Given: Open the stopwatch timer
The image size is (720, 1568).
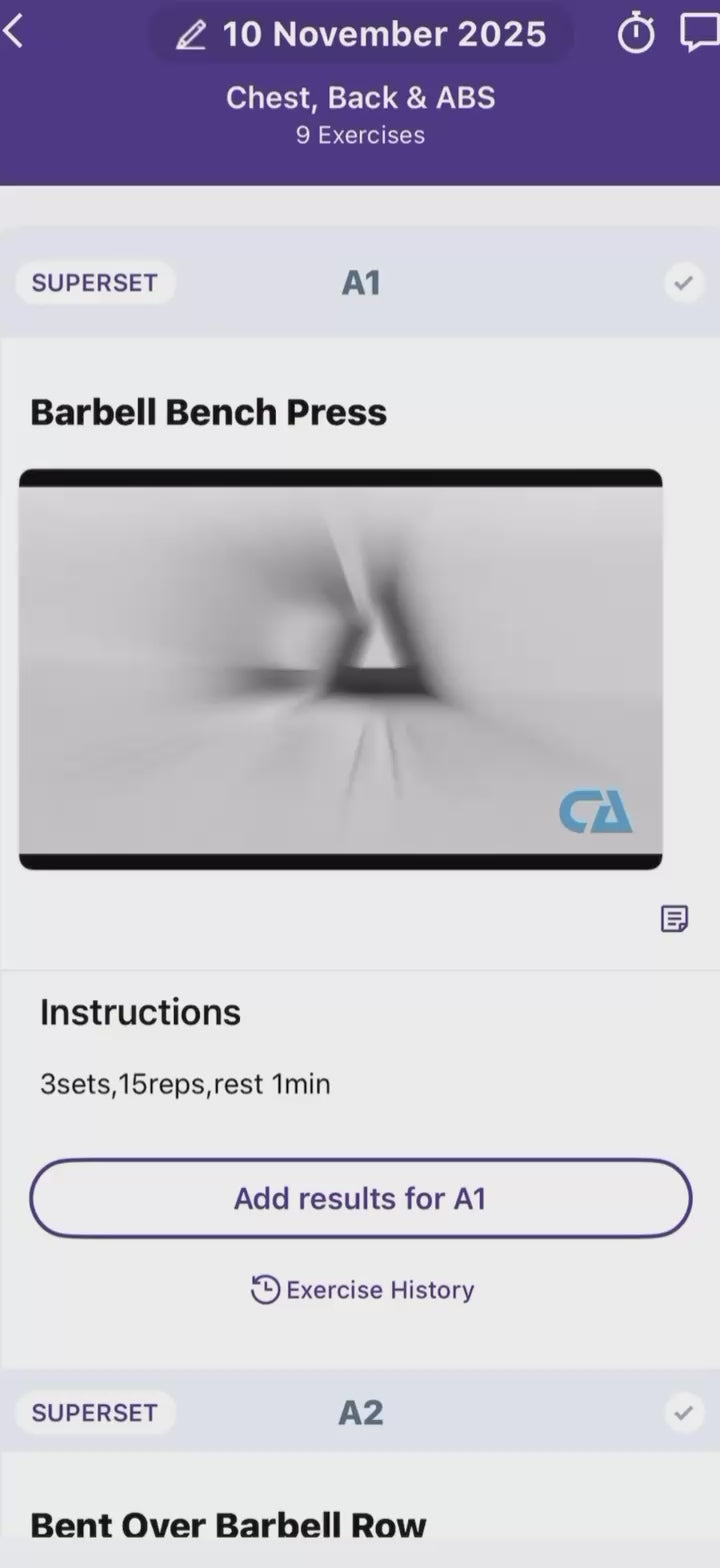Looking at the screenshot, I should [635, 35].
